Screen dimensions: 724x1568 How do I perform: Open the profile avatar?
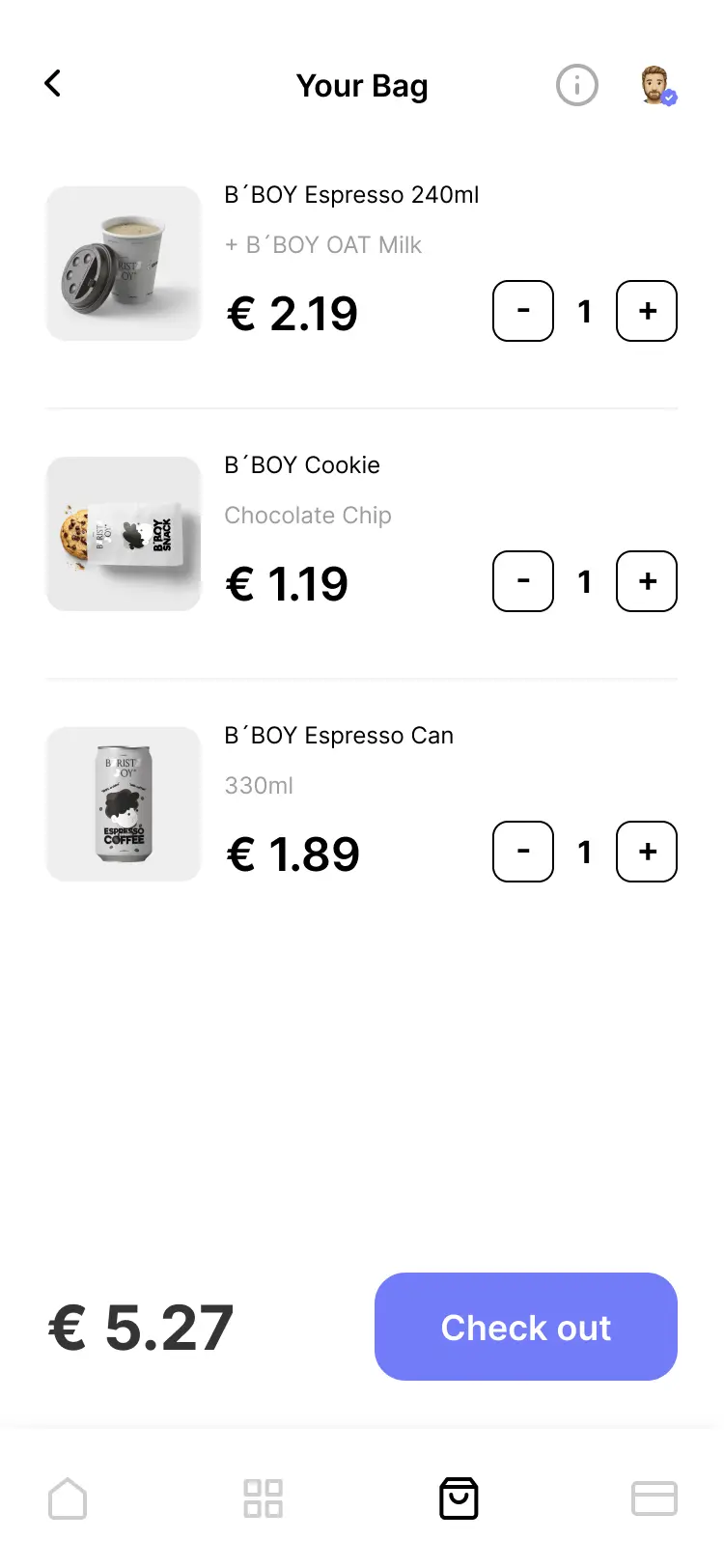click(x=657, y=86)
